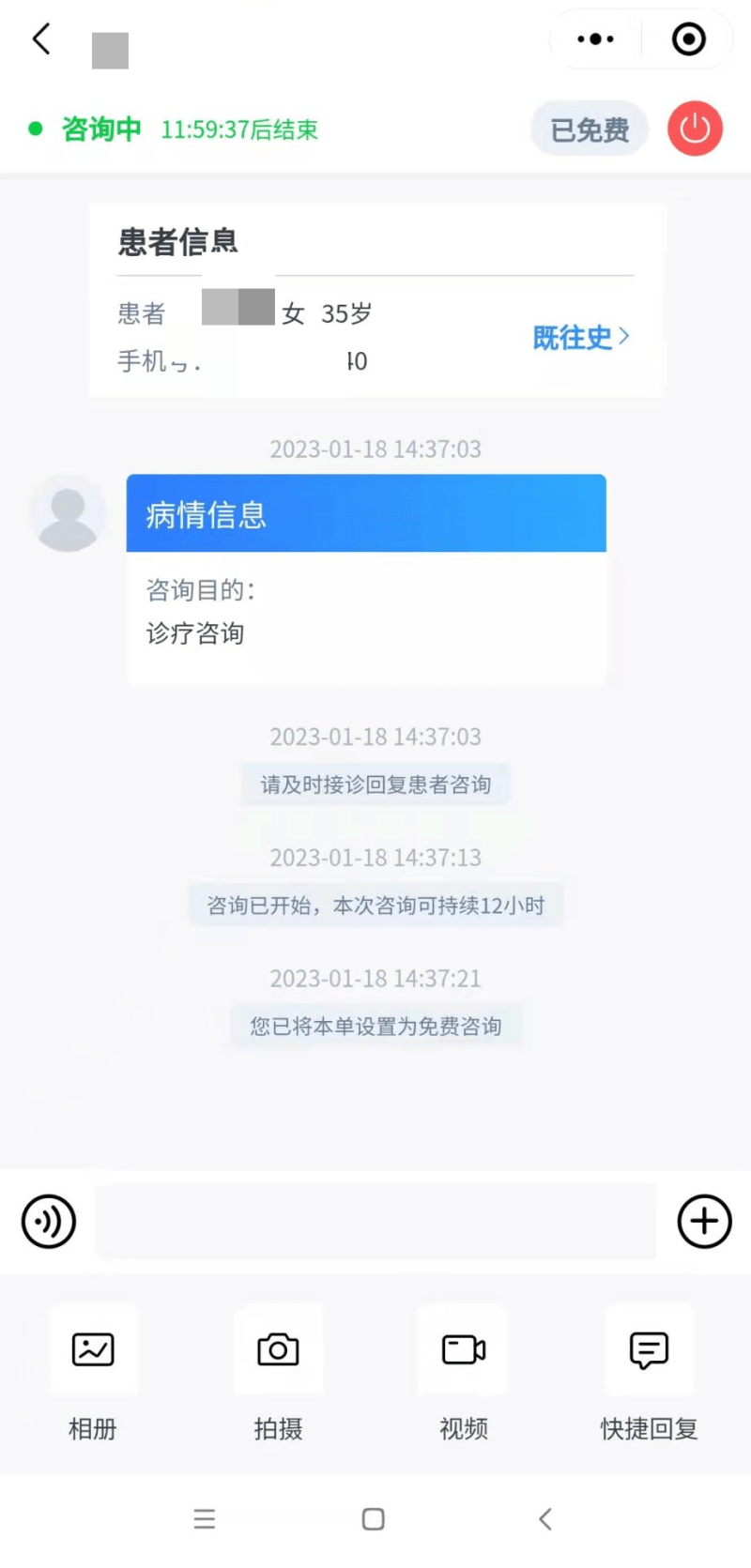The width and height of the screenshot is (751, 1568).
Task: Start a 视频 video call
Action: click(x=464, y=1372)
